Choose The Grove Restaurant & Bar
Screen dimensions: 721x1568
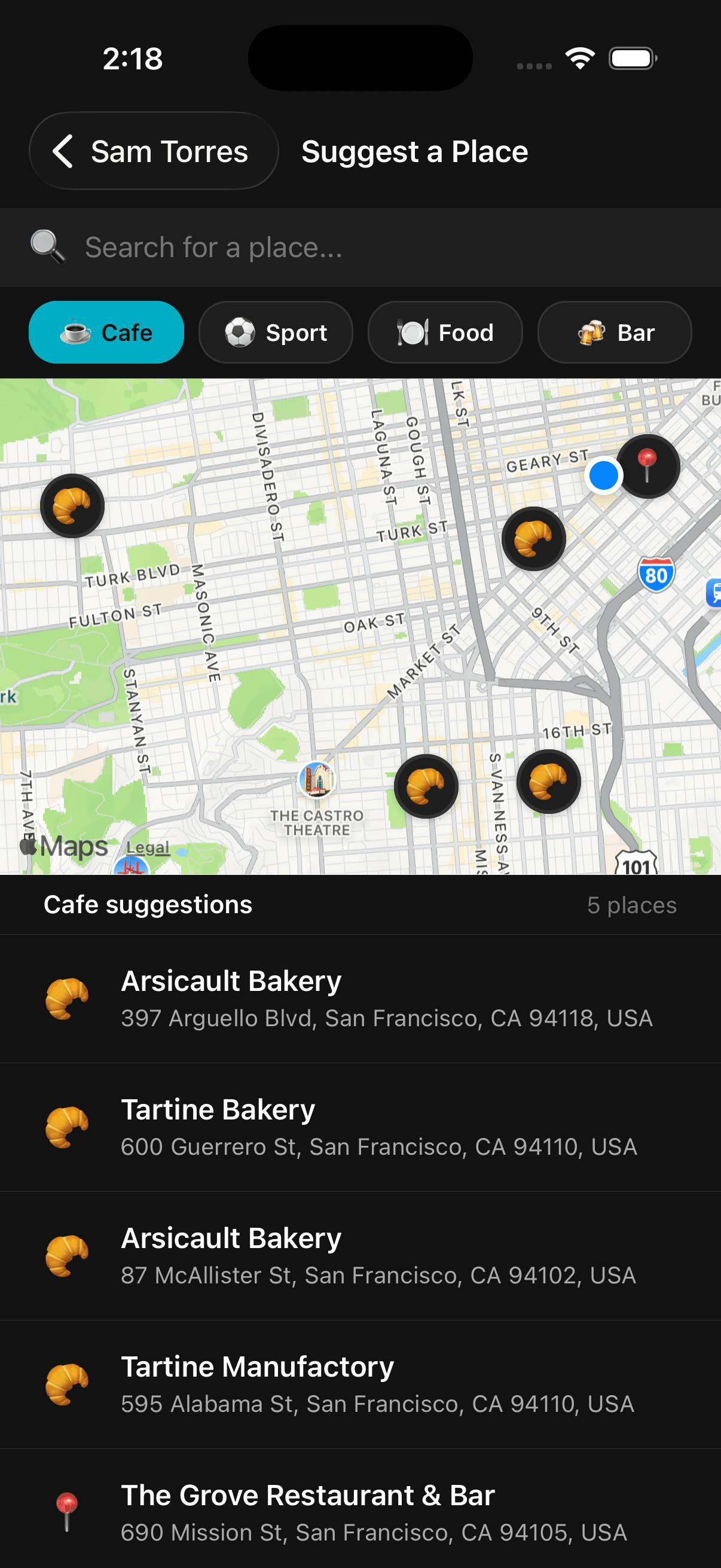tap(360, 1512)
